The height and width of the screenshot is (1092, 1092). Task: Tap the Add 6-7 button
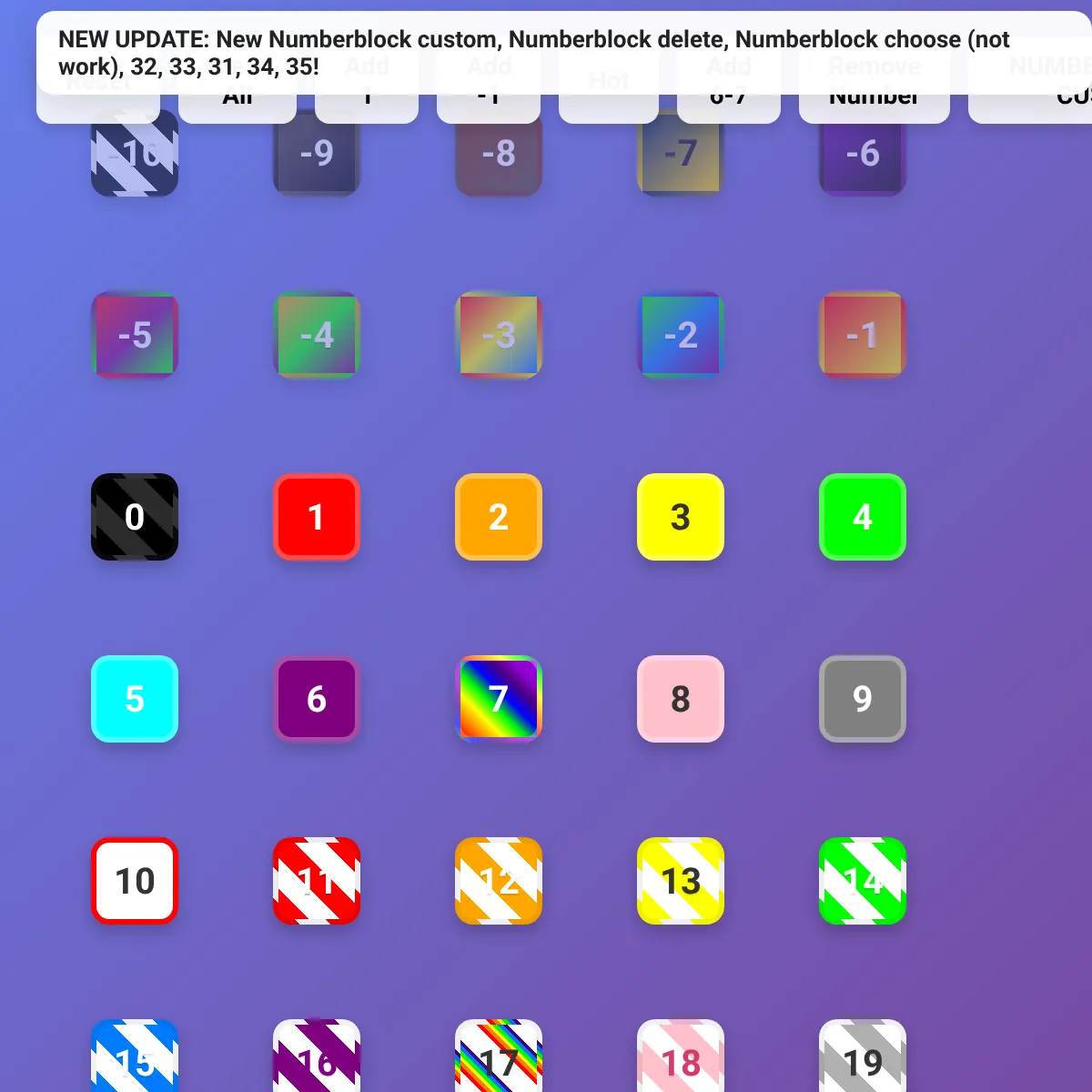coord(729,109)
